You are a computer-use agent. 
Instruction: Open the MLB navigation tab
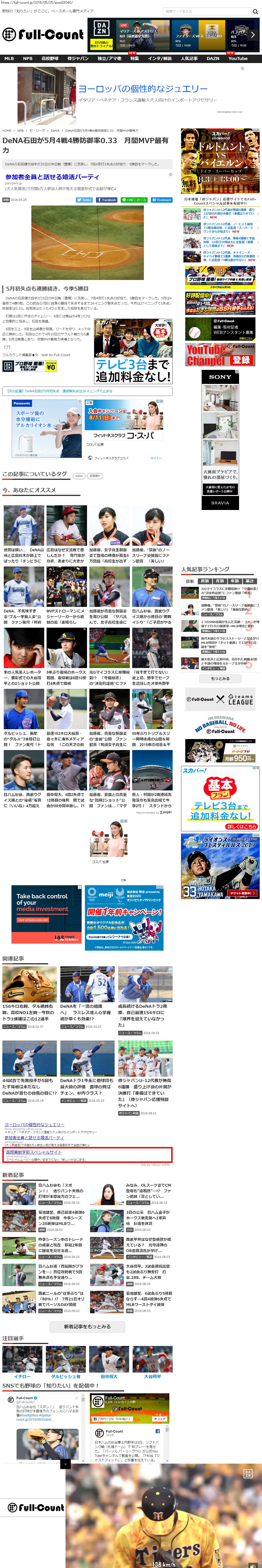tap(9, 58)
